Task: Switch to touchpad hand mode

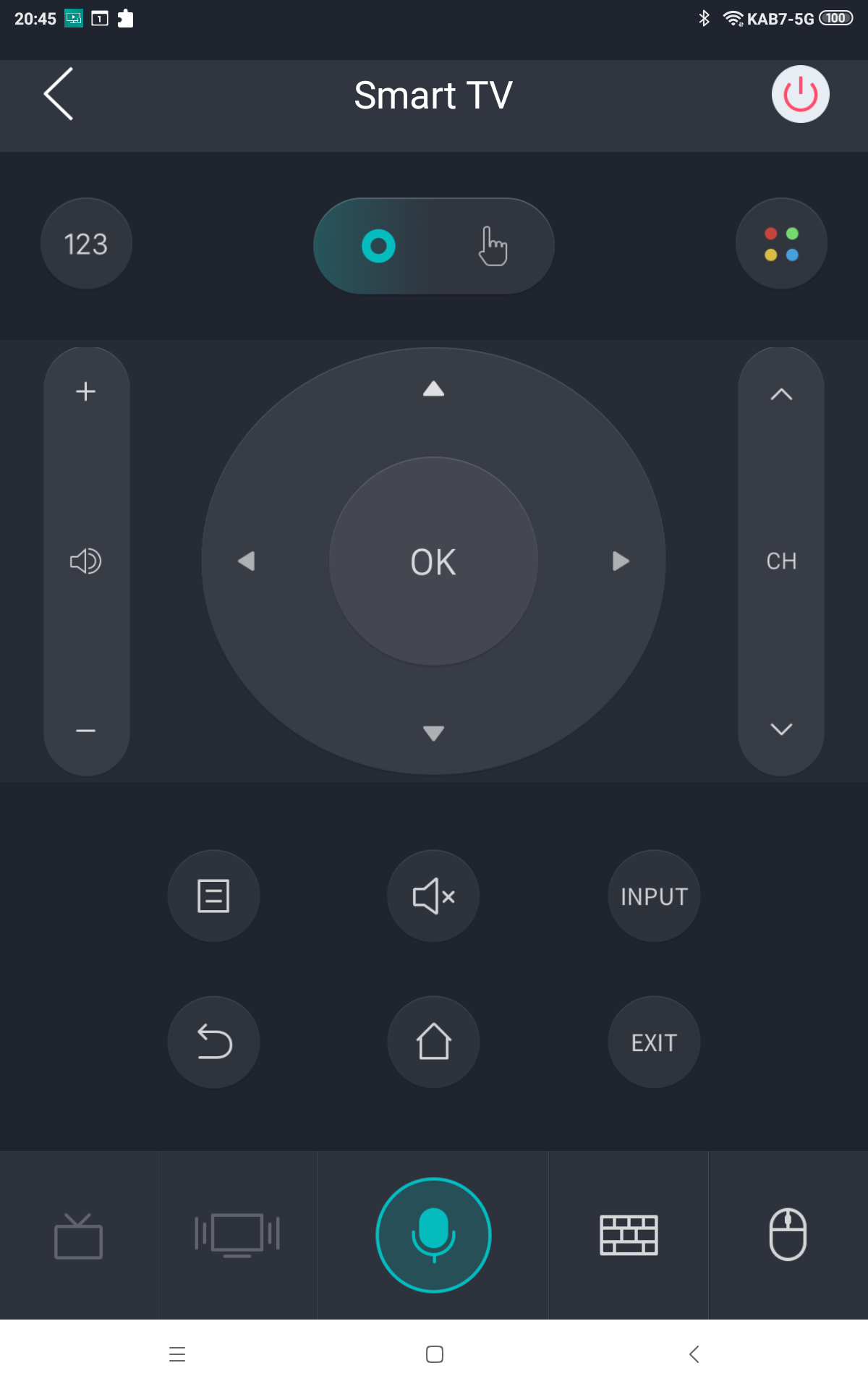Action: [x=493, y=246]
